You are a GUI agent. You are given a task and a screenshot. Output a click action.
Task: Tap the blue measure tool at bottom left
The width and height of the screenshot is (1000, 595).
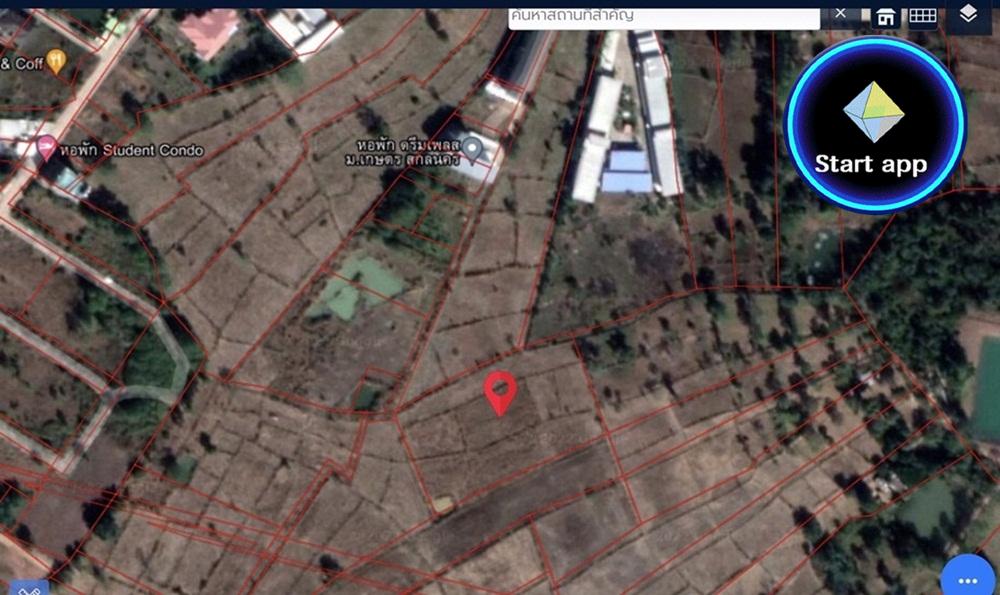tap(28, 587)
